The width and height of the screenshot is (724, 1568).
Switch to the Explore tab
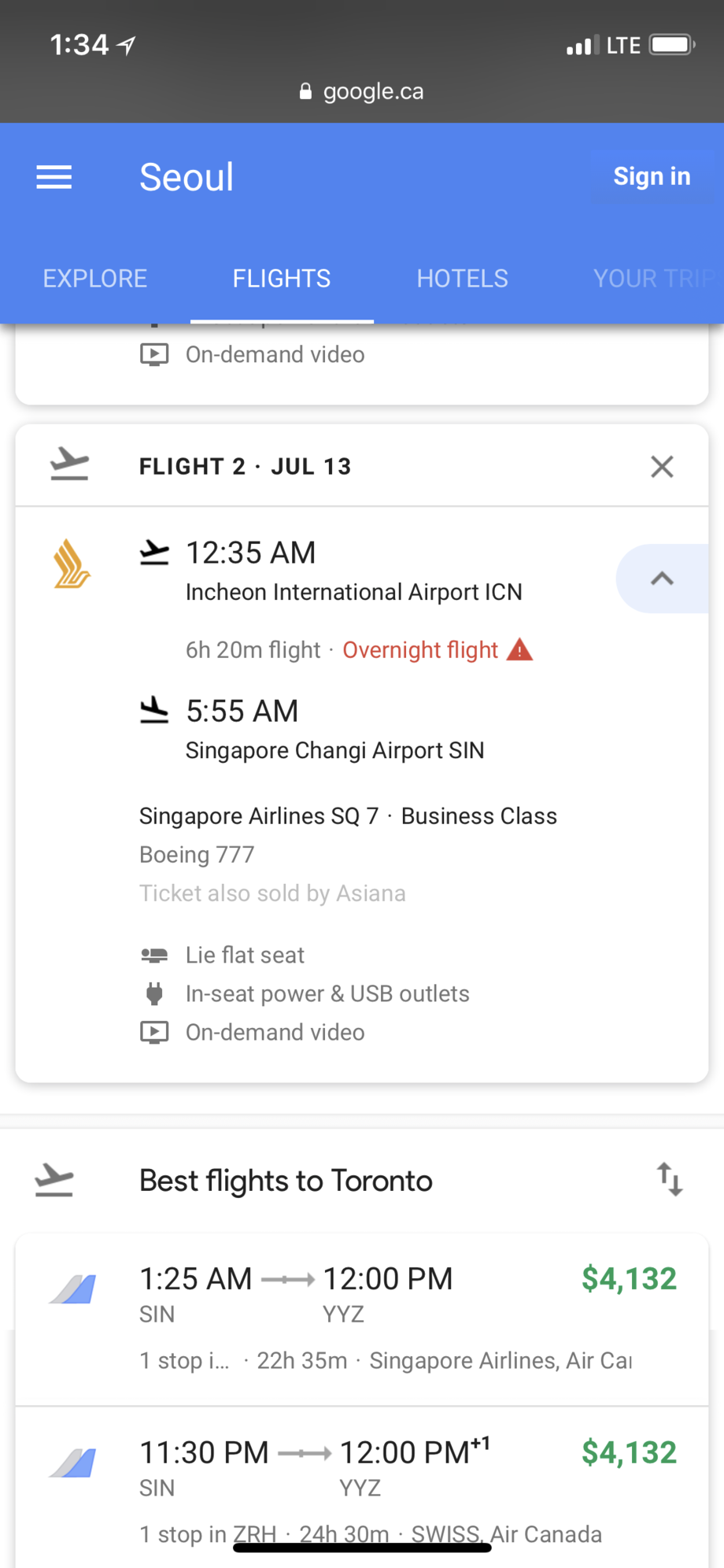tap(95, 279)
